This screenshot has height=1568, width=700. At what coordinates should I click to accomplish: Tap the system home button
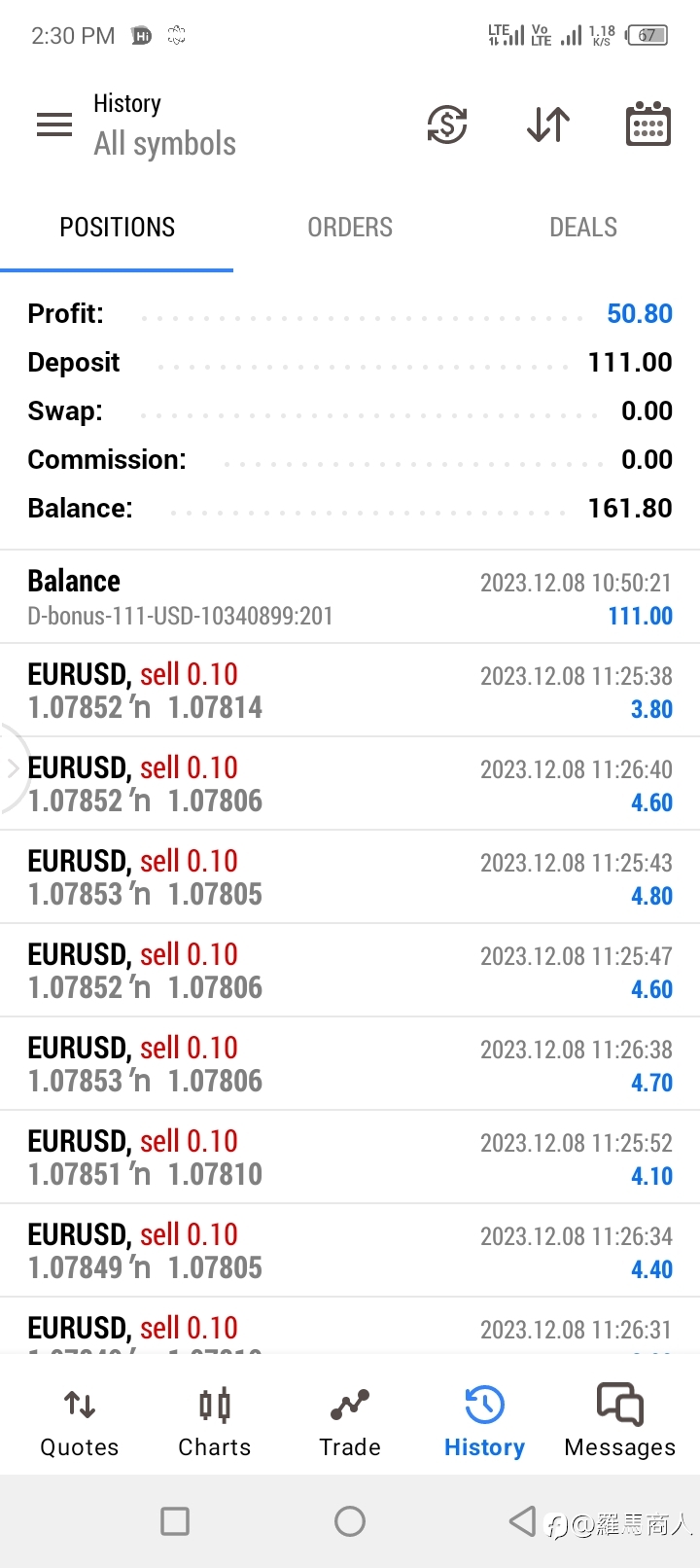coord(350,1521)
